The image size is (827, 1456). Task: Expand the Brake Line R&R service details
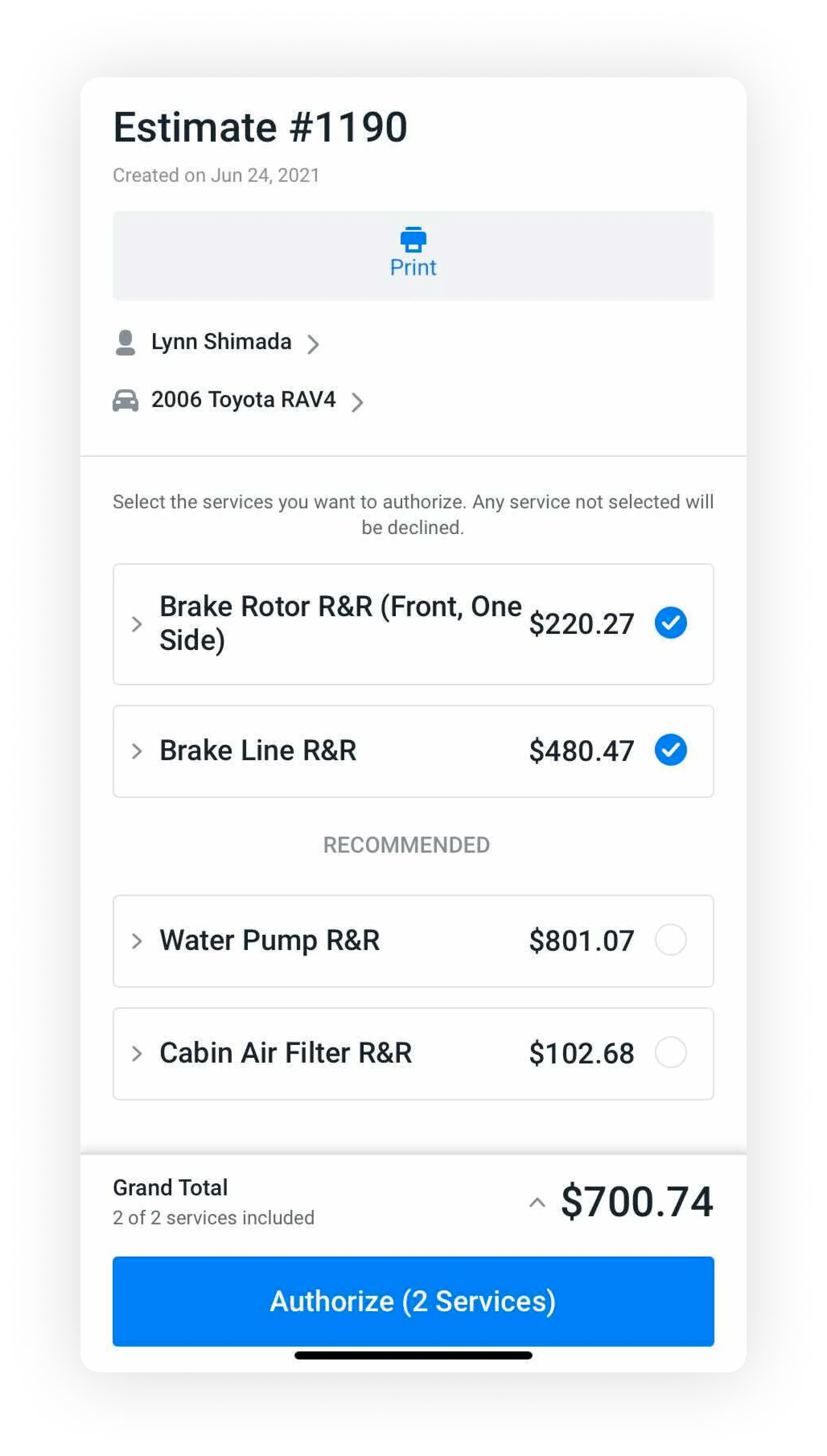point(136,751)
